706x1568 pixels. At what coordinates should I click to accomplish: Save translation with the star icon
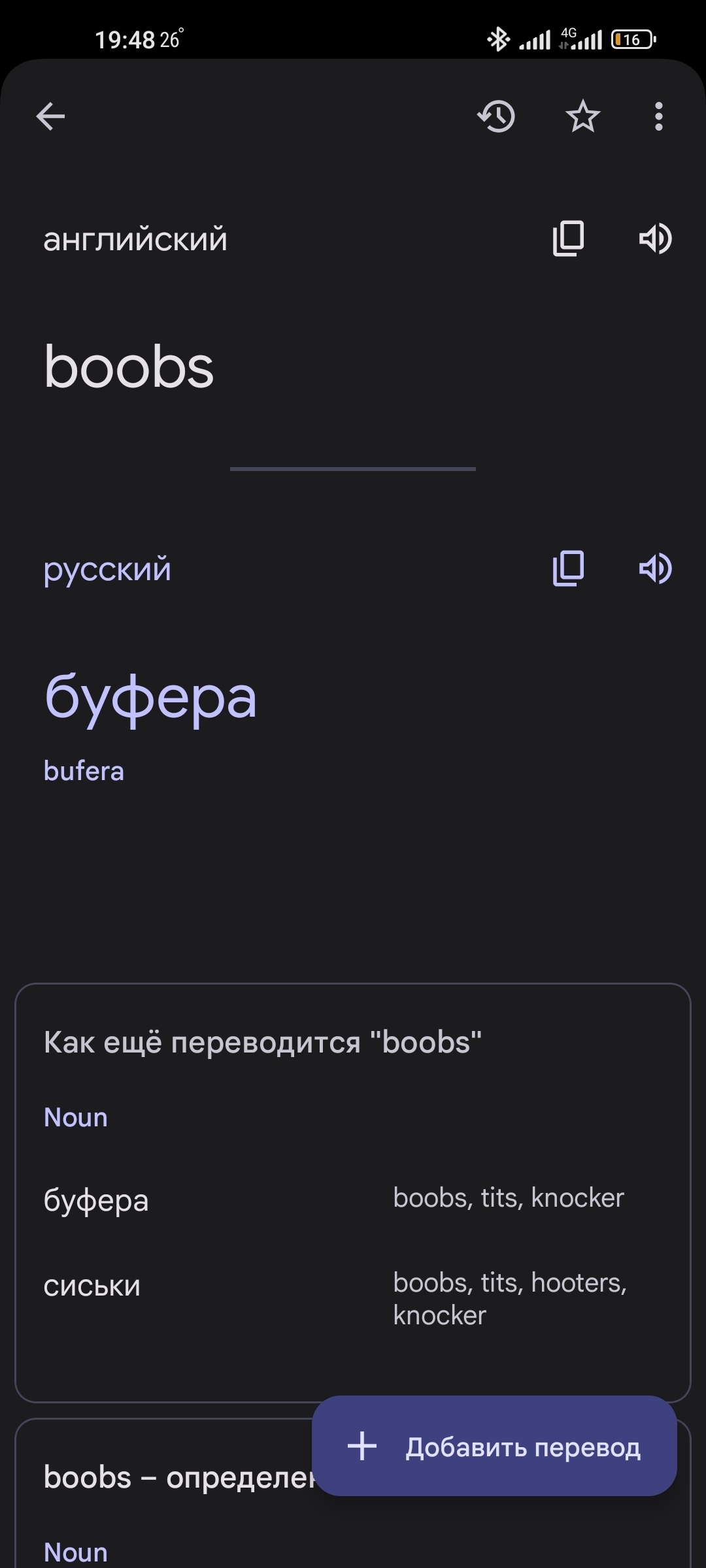[582, 117]
